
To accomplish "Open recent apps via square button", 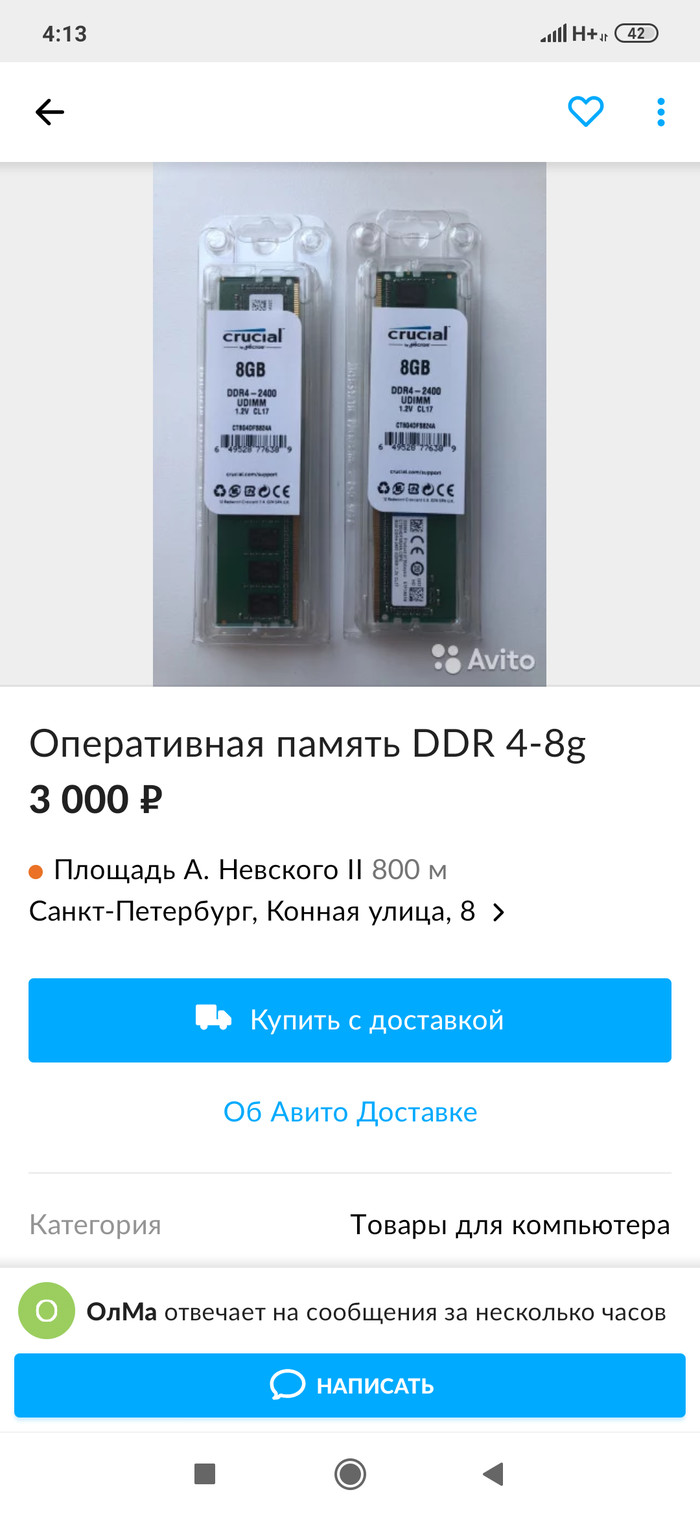I will tap(205, 1473).
